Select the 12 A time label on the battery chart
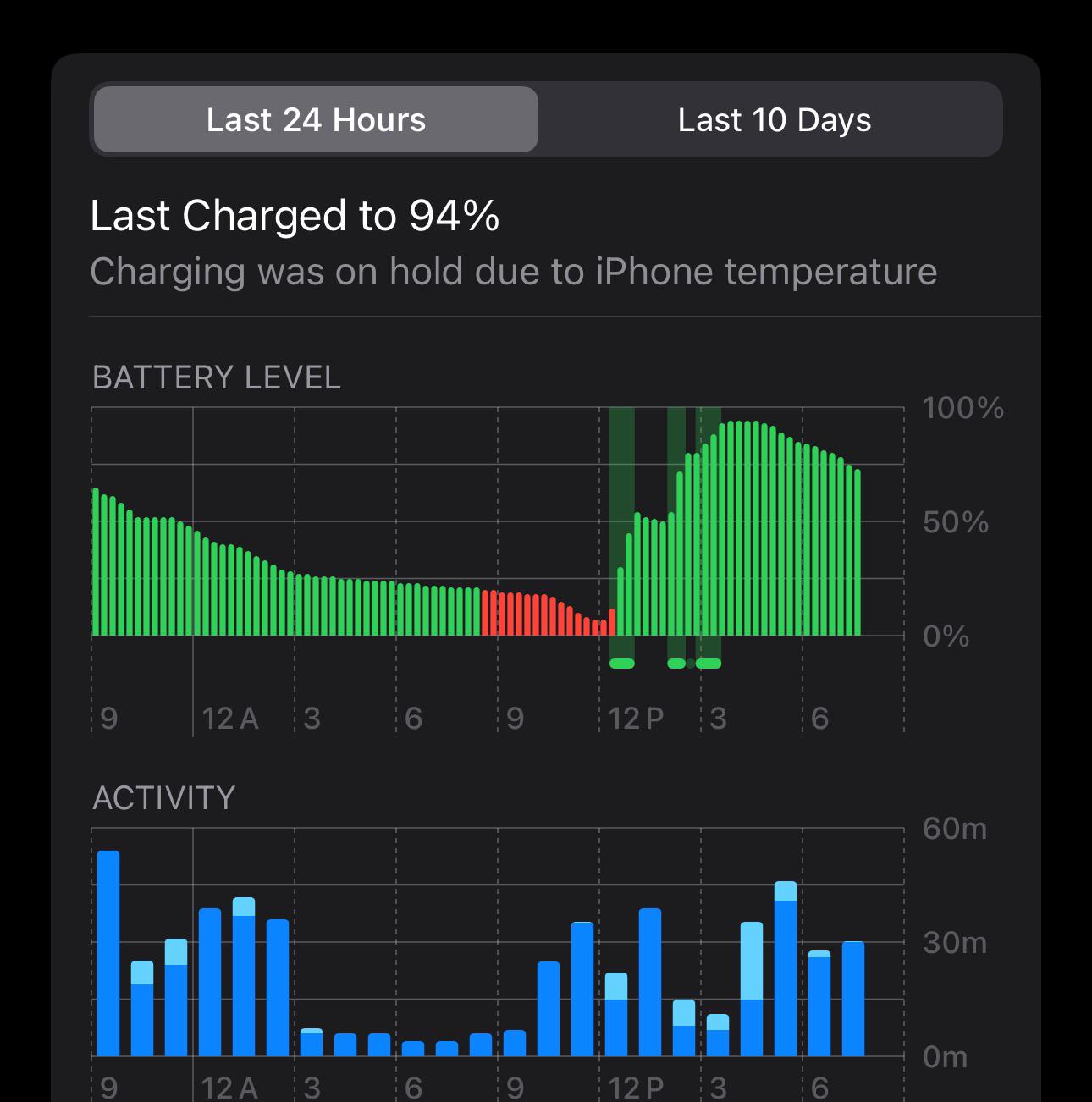The height and width of the screenshot is (1102, 1092). [x=230, y=719]
